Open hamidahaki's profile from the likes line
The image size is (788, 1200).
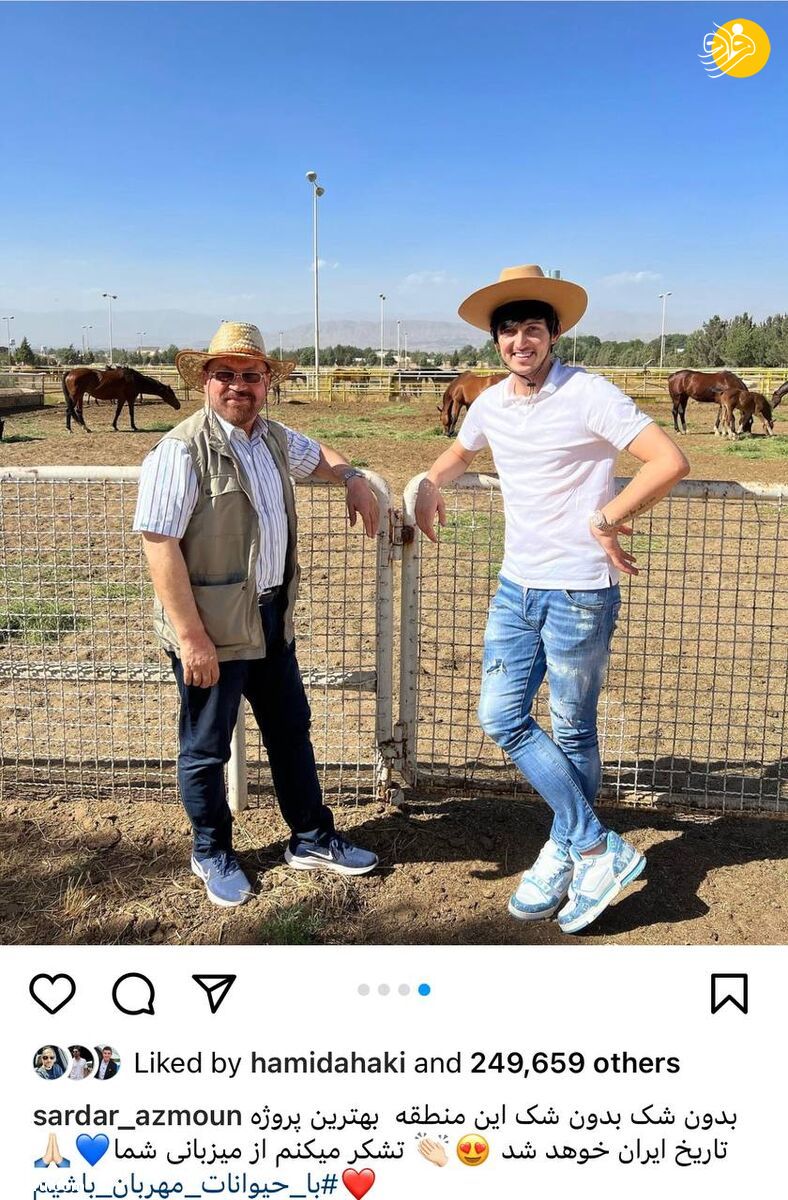[326, 1063]
